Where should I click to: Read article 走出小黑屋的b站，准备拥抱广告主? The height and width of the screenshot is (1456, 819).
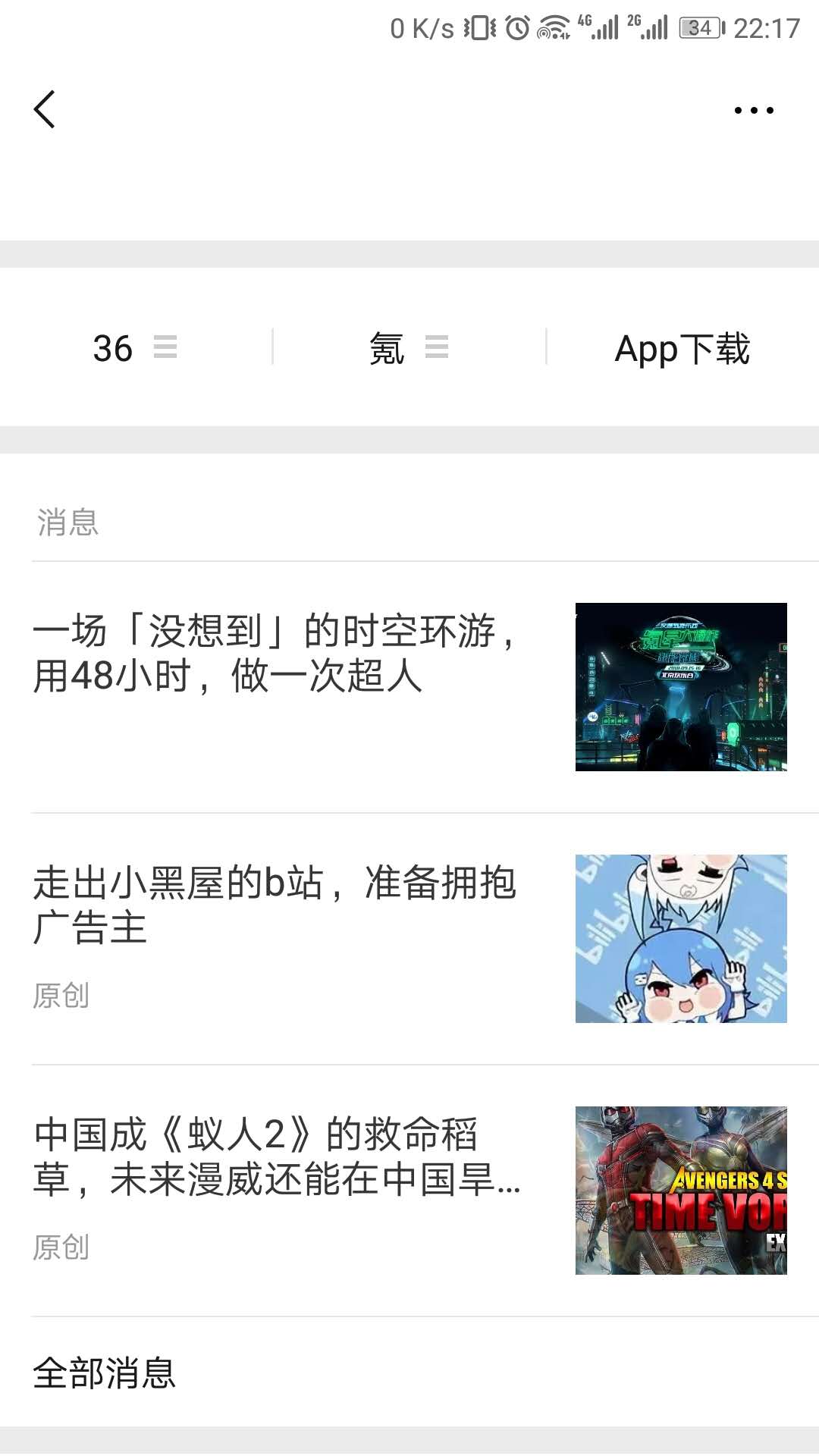(409, 939)
